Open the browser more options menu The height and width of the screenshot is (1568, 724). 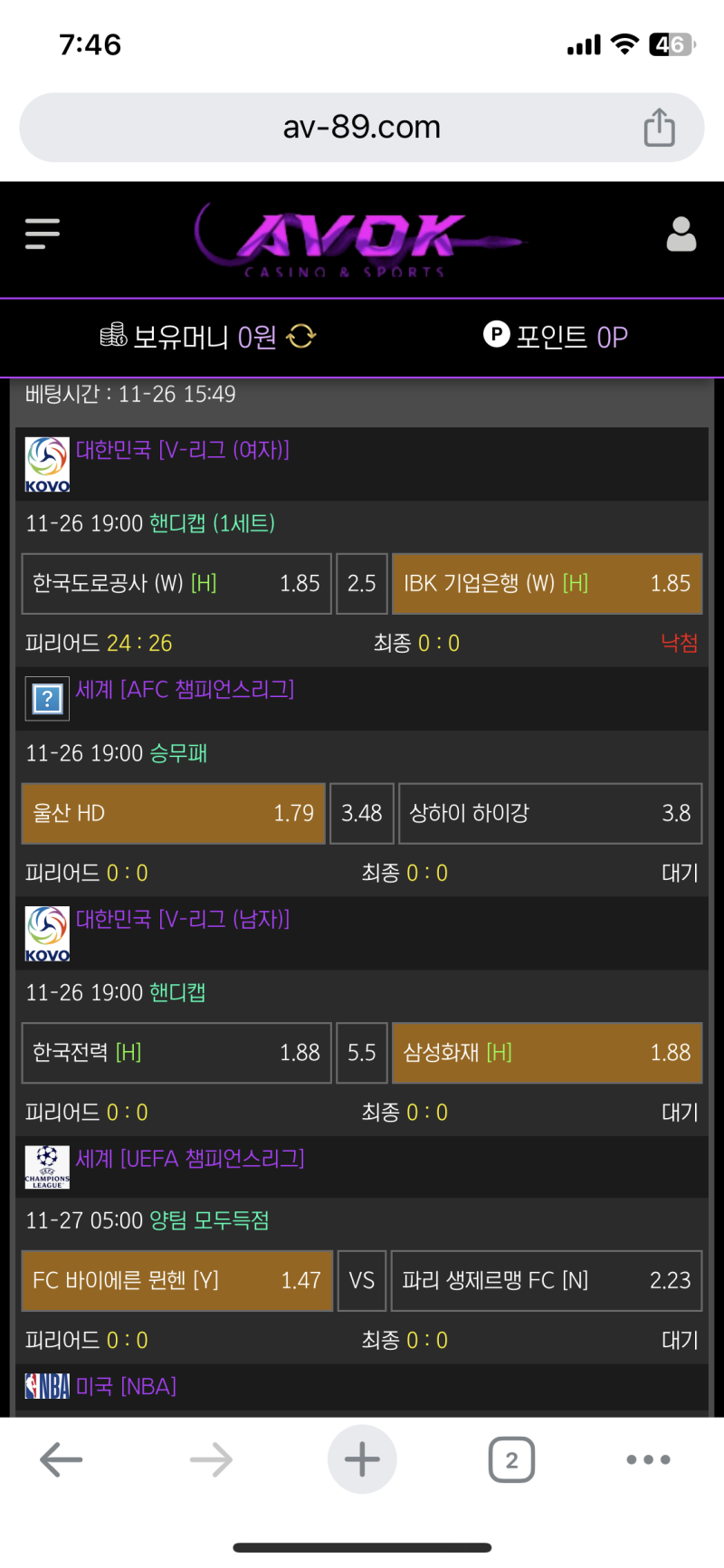(649, 1459)
